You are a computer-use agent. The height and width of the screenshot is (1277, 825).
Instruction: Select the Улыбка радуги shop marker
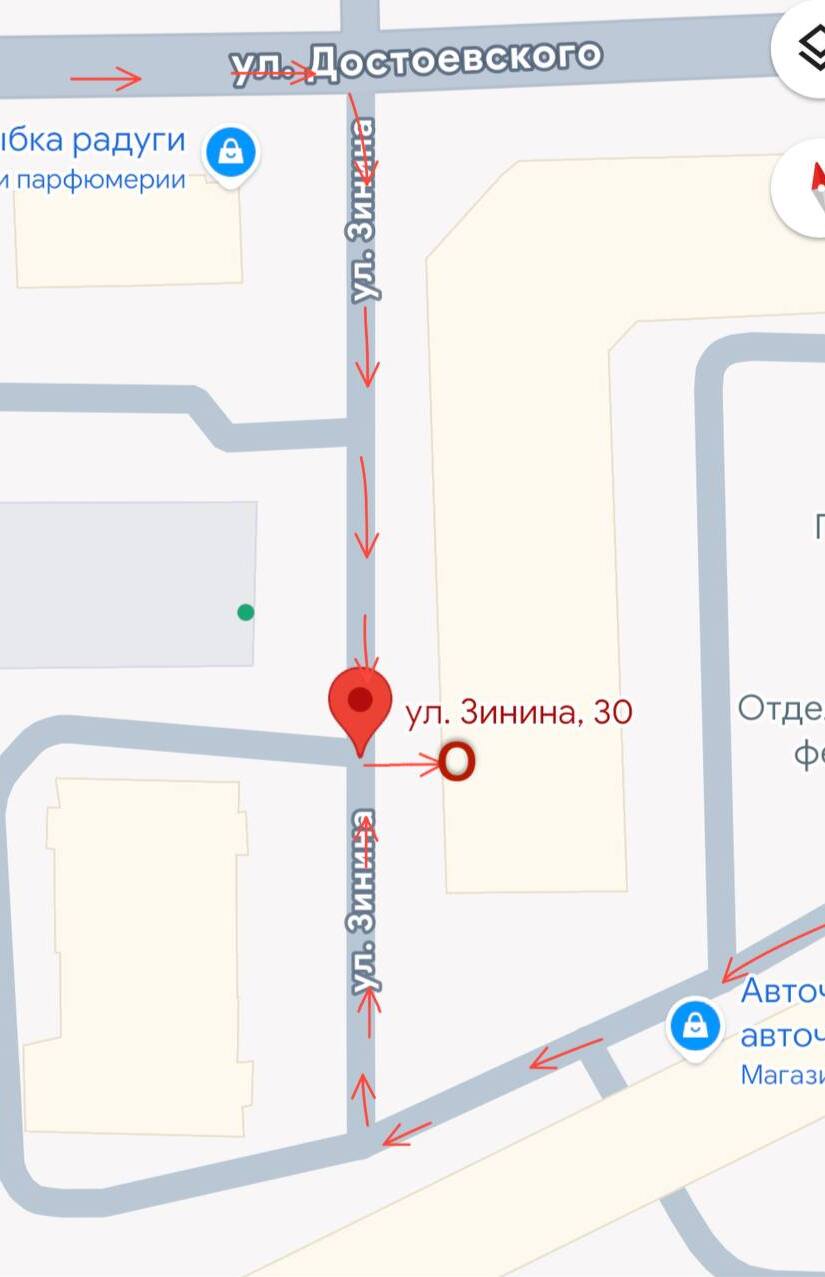click(x=231, y=155)
